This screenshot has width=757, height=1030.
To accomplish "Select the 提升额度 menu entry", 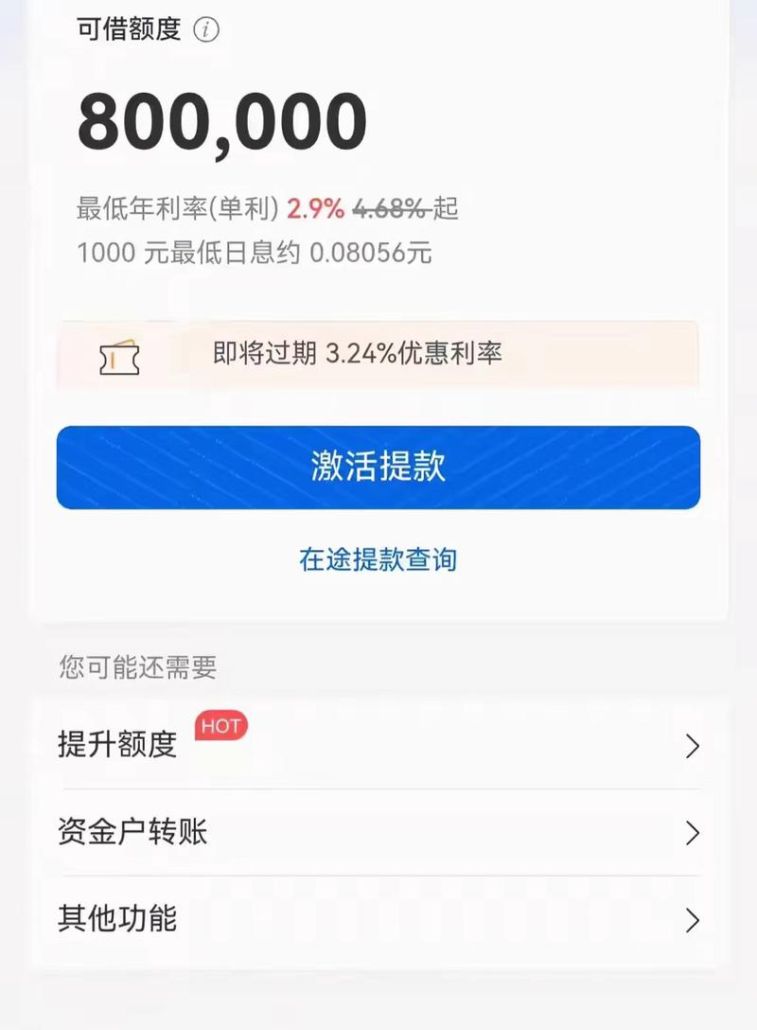I will click(x=117, y=746).
